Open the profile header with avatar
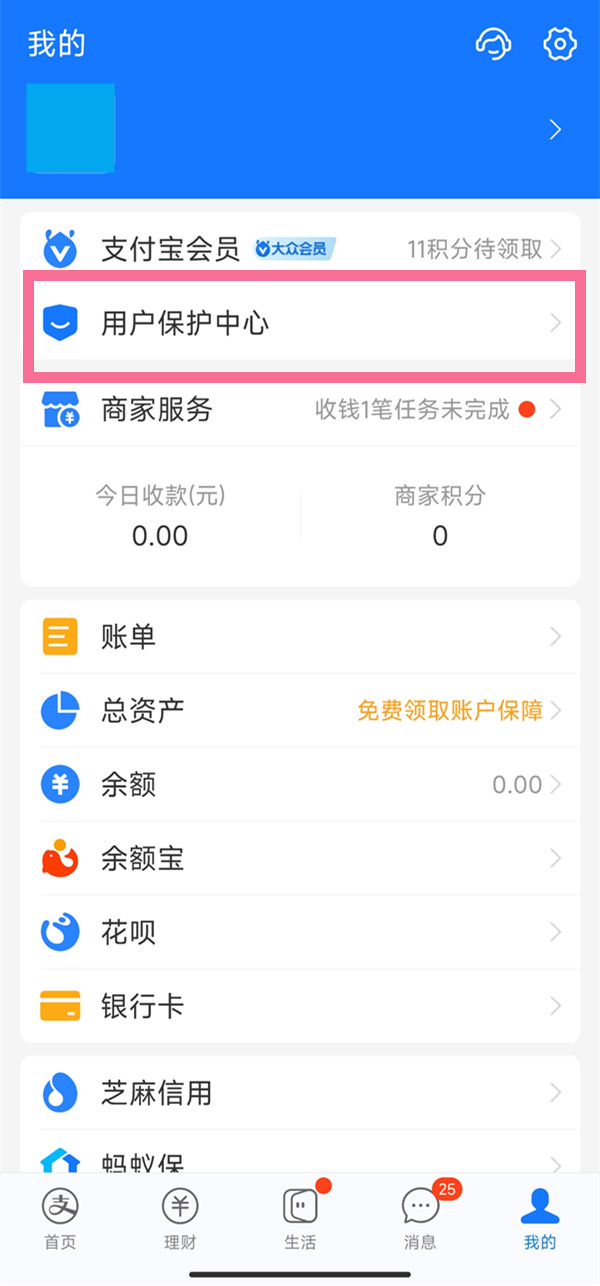The height and width of the screenshot is (1286, 600). (x=300, y=129)
